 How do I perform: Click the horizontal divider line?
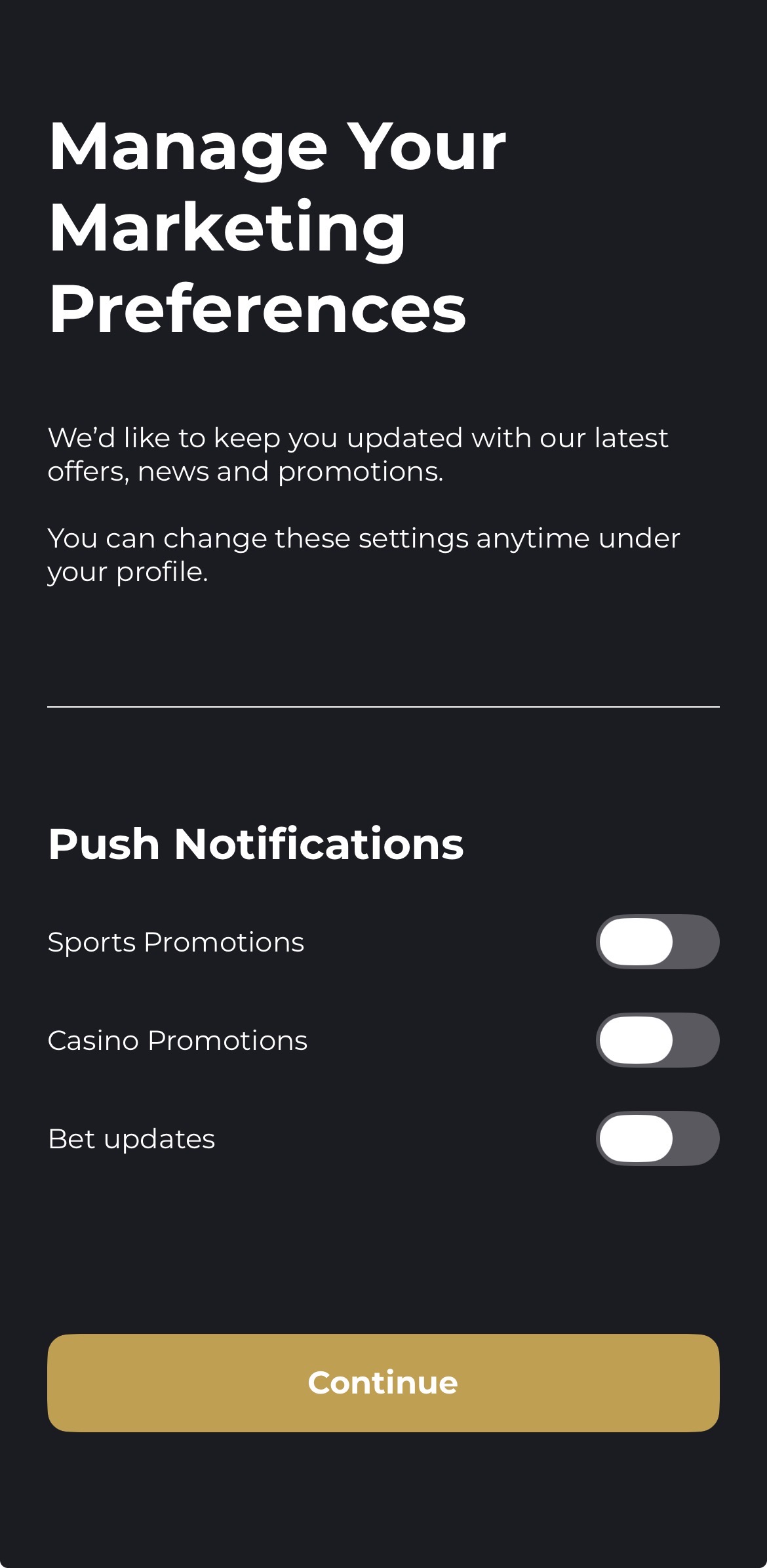(x=383, y=706)
